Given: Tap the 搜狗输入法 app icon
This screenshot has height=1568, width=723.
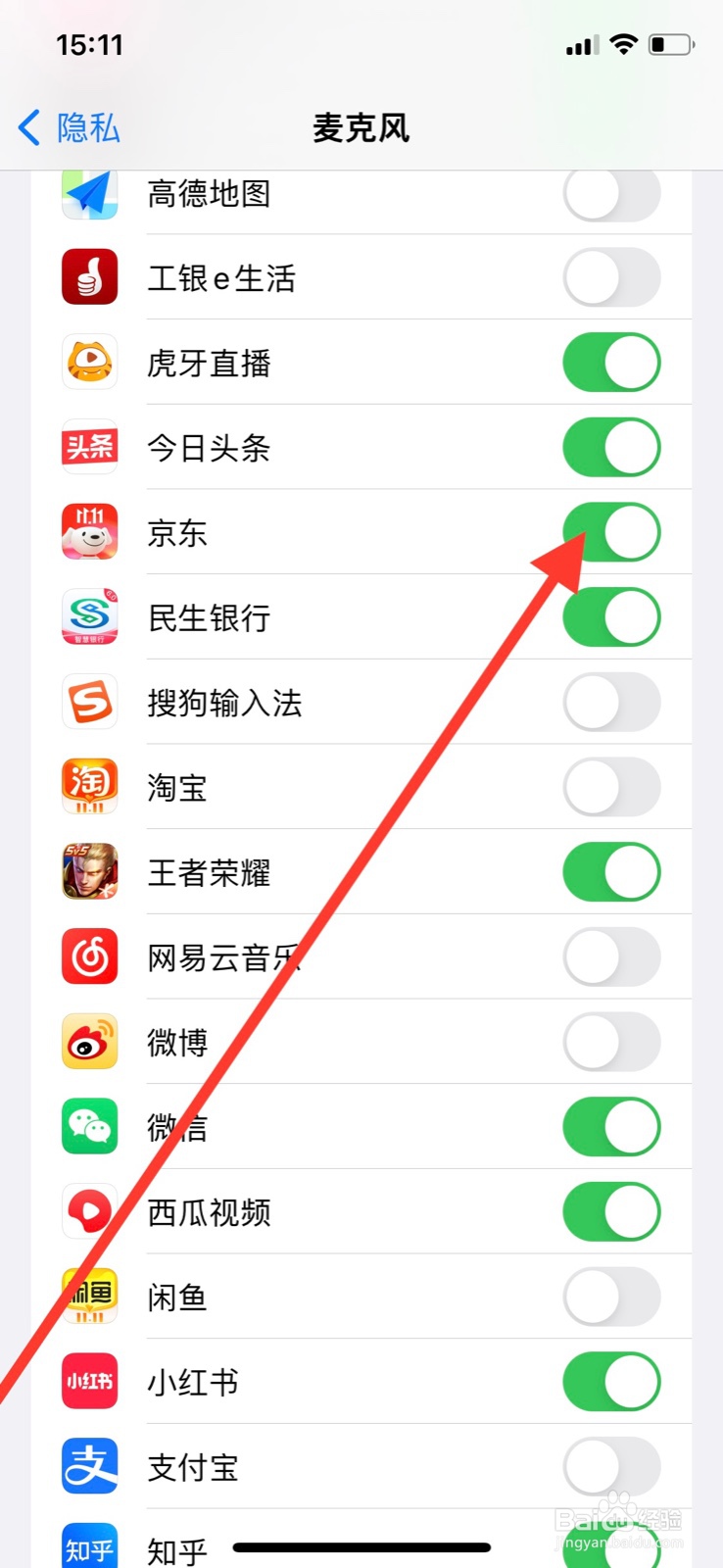Looking at the screenshot, I should coord(89,702).
